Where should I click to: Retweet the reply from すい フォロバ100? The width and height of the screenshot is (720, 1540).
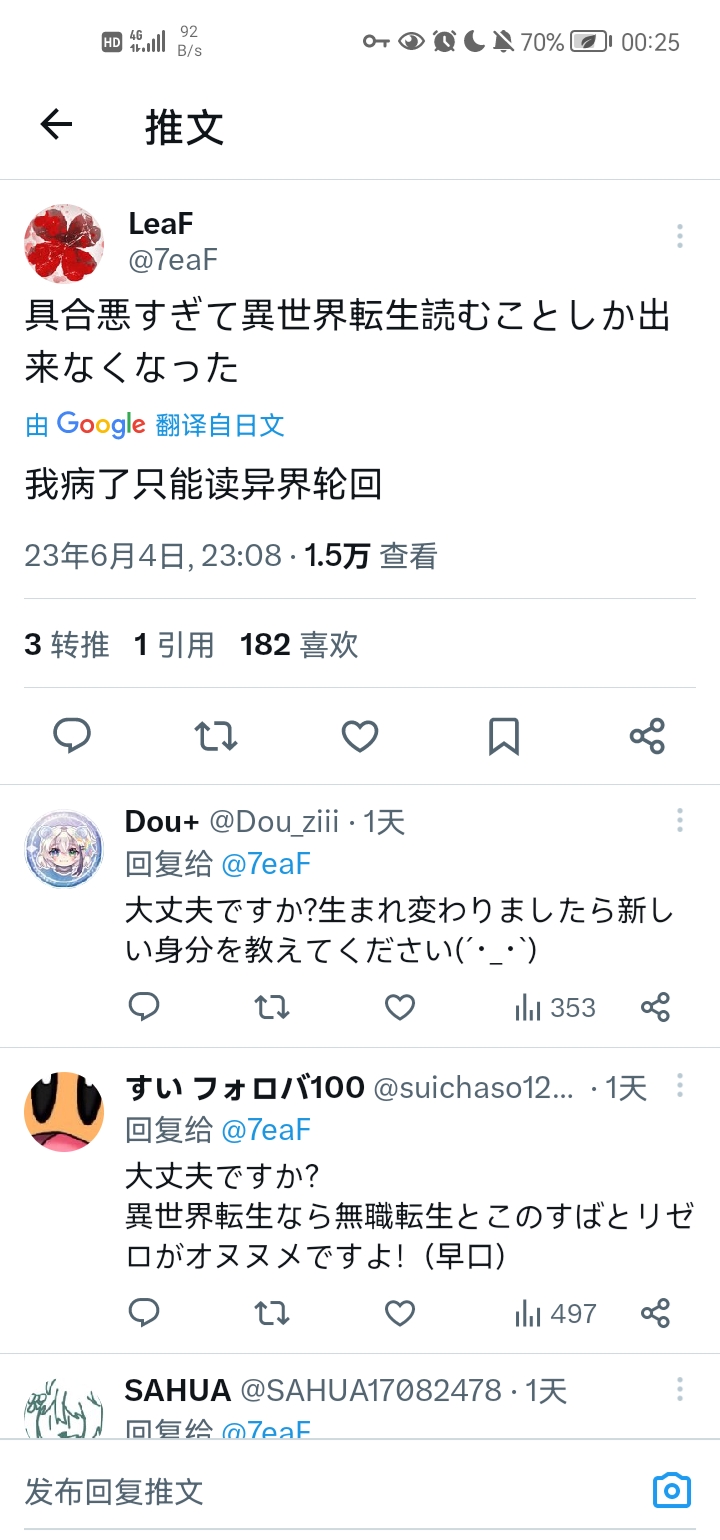pyautogui.click(x=272, y=1313)
